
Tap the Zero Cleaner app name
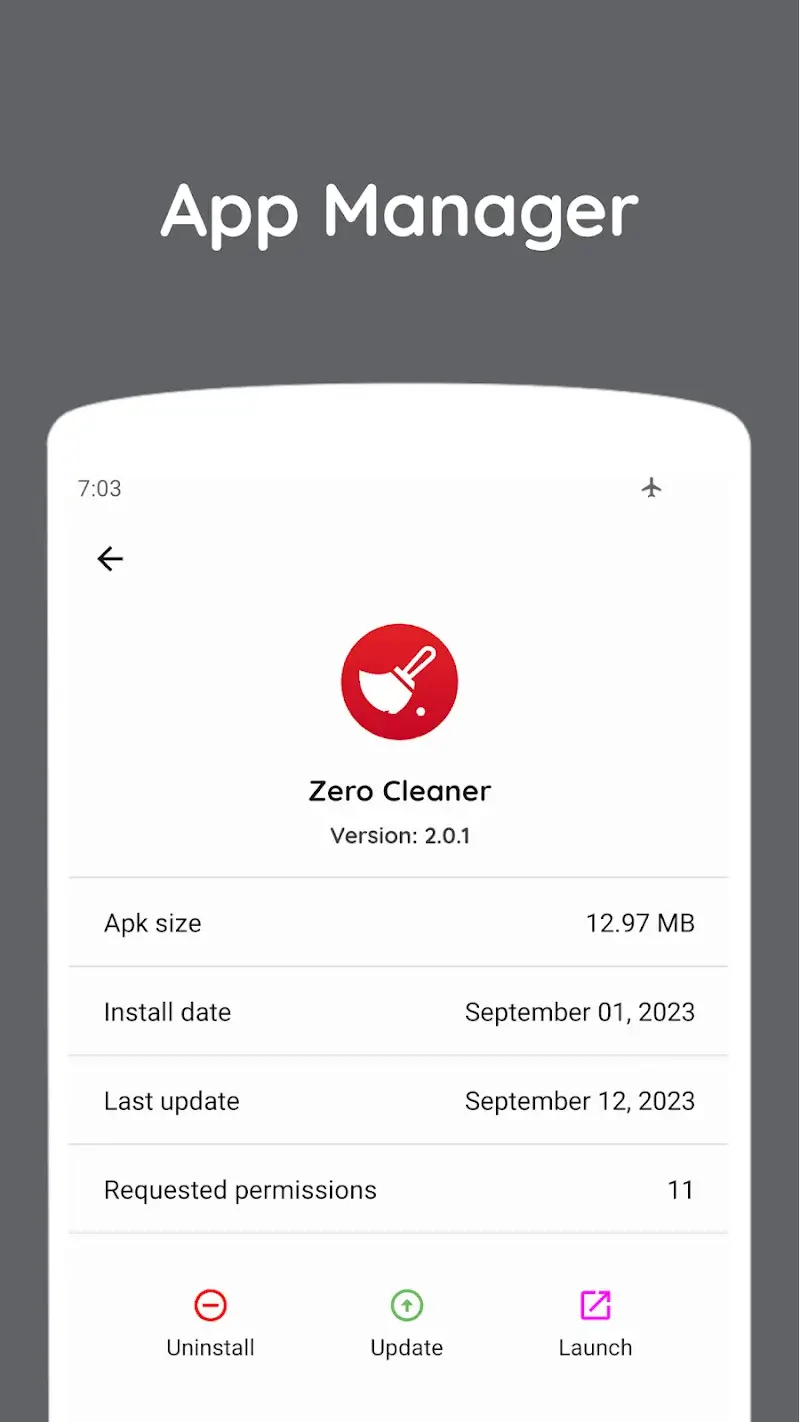pyautogui.click(x=399, y=791)
